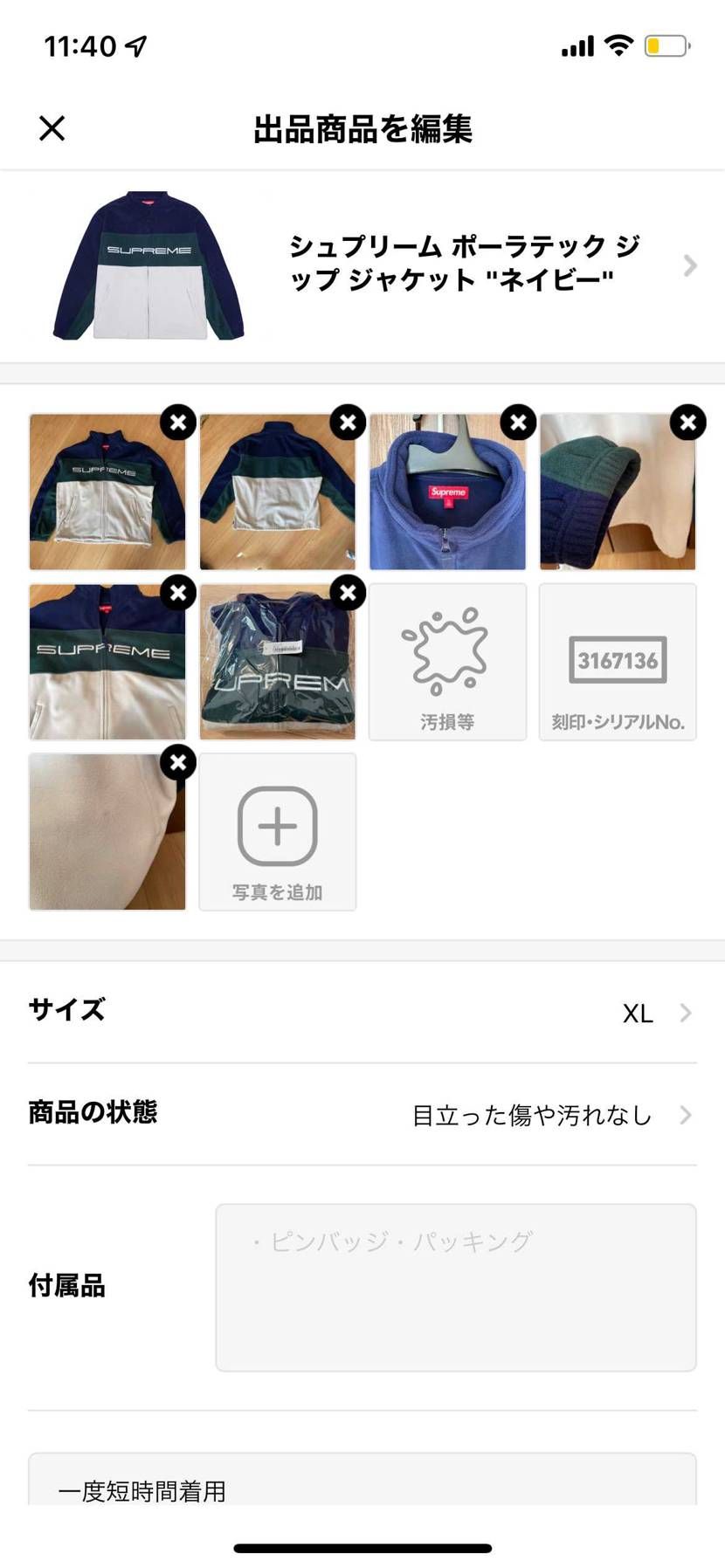
Task: Delete the packaged jacket photo
Action: [349, 592]
